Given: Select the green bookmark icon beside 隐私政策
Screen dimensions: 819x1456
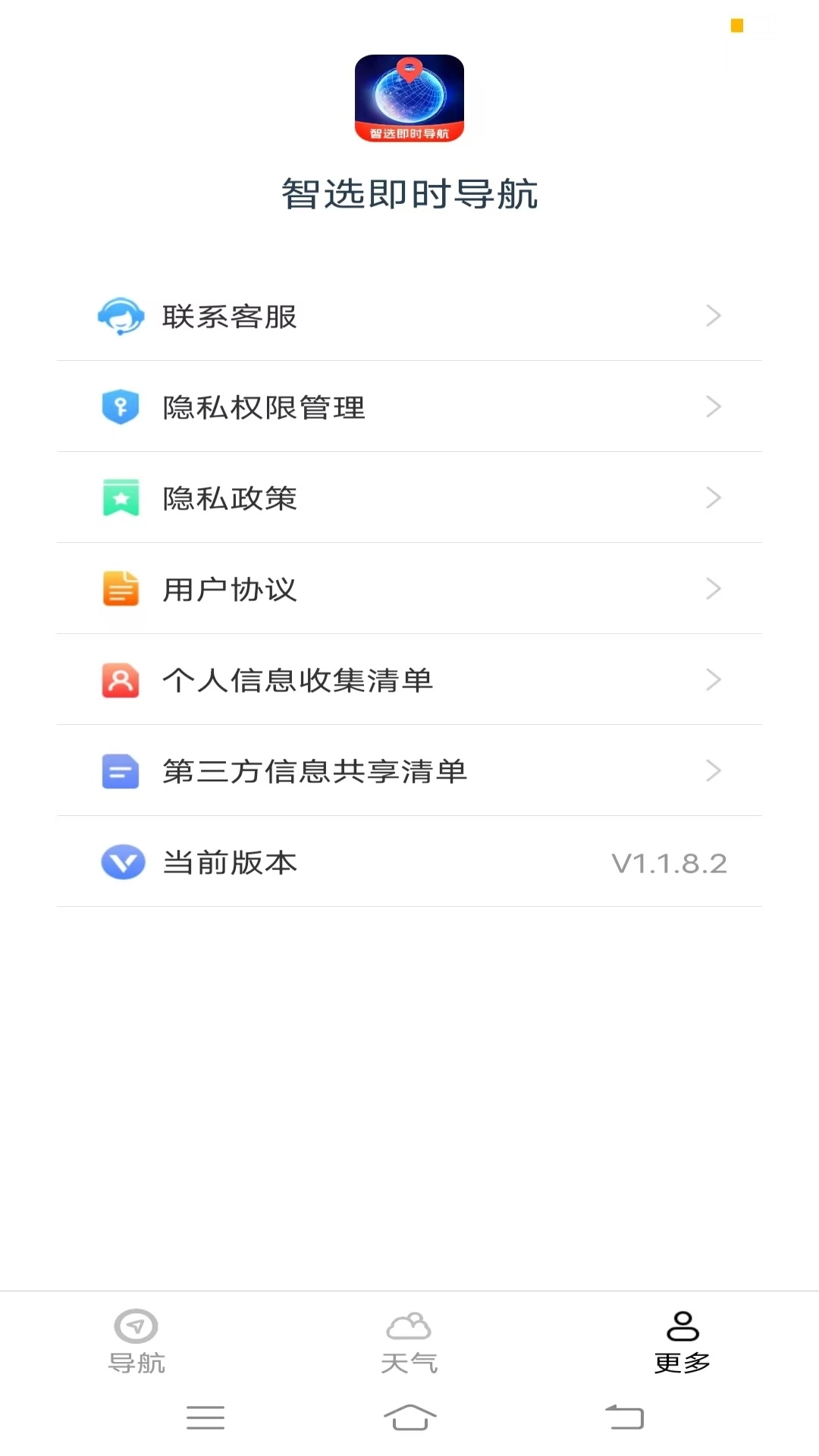Looking at the screenshot, I should pyautogui.click(x=121, y=498).
